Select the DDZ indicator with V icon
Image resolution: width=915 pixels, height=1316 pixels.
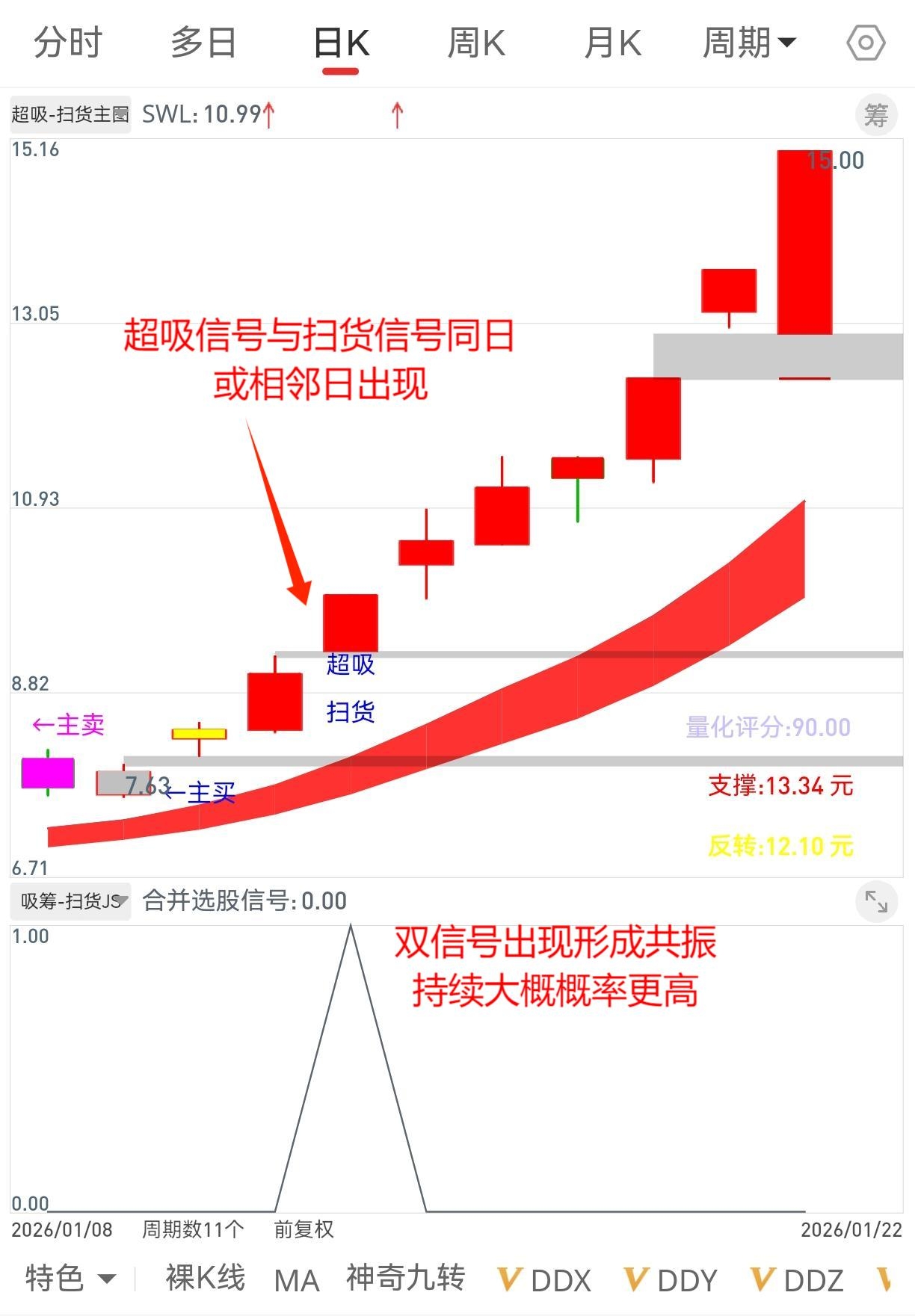coord(797,1279)
